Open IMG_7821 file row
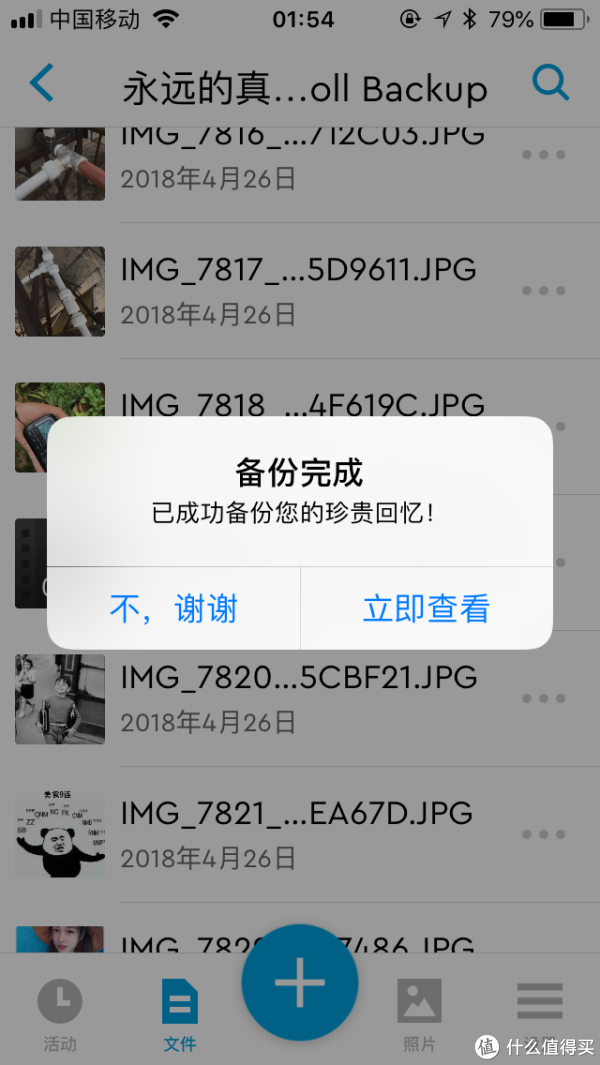Viewport: 600px width, 1065px height. [x=298, y=833]
